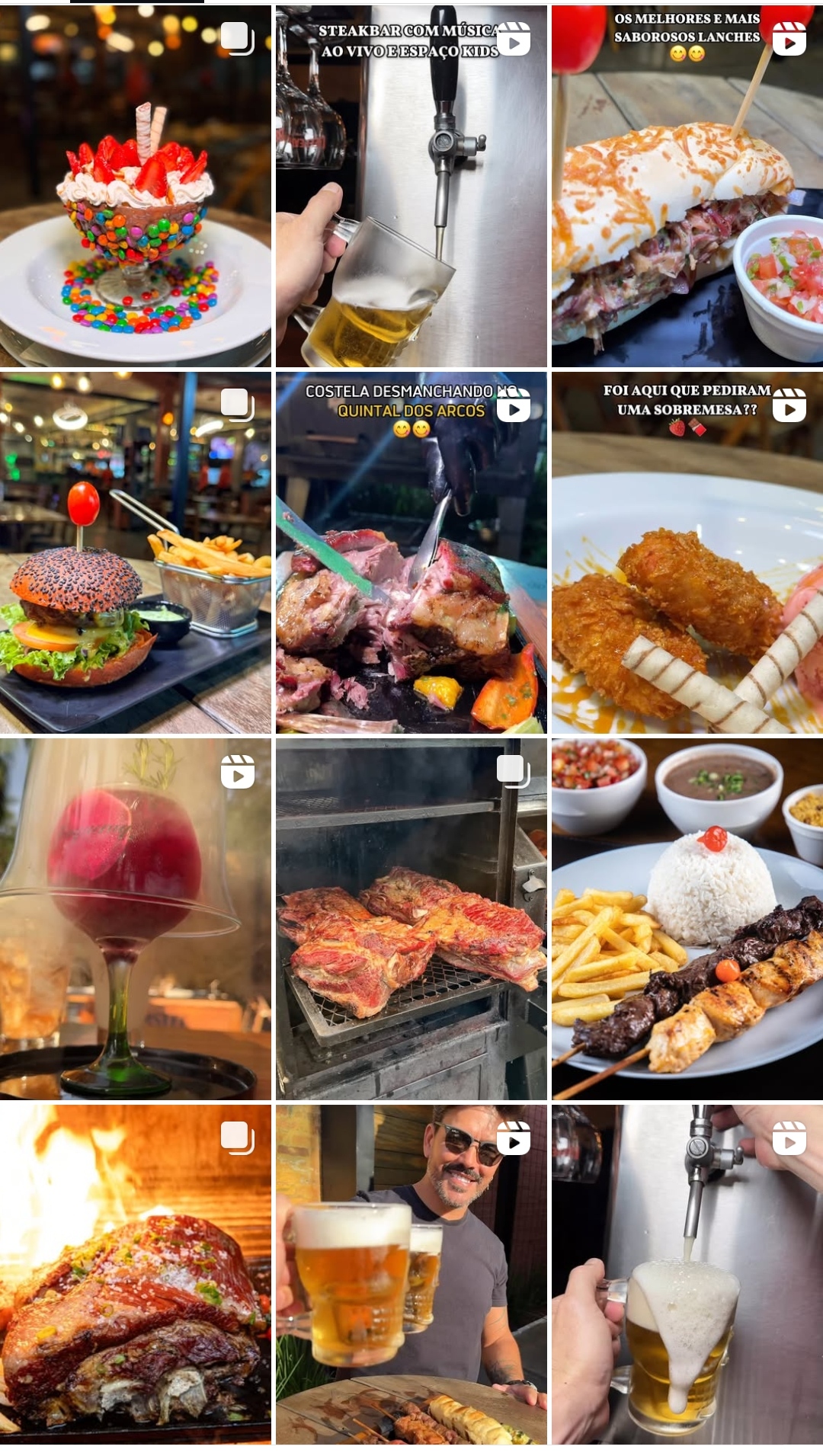The height and width of the screenshot is (1456, 823).
Task: View the raw ribs on grill post
Action: pyautogui.click(x=411, y=918)
